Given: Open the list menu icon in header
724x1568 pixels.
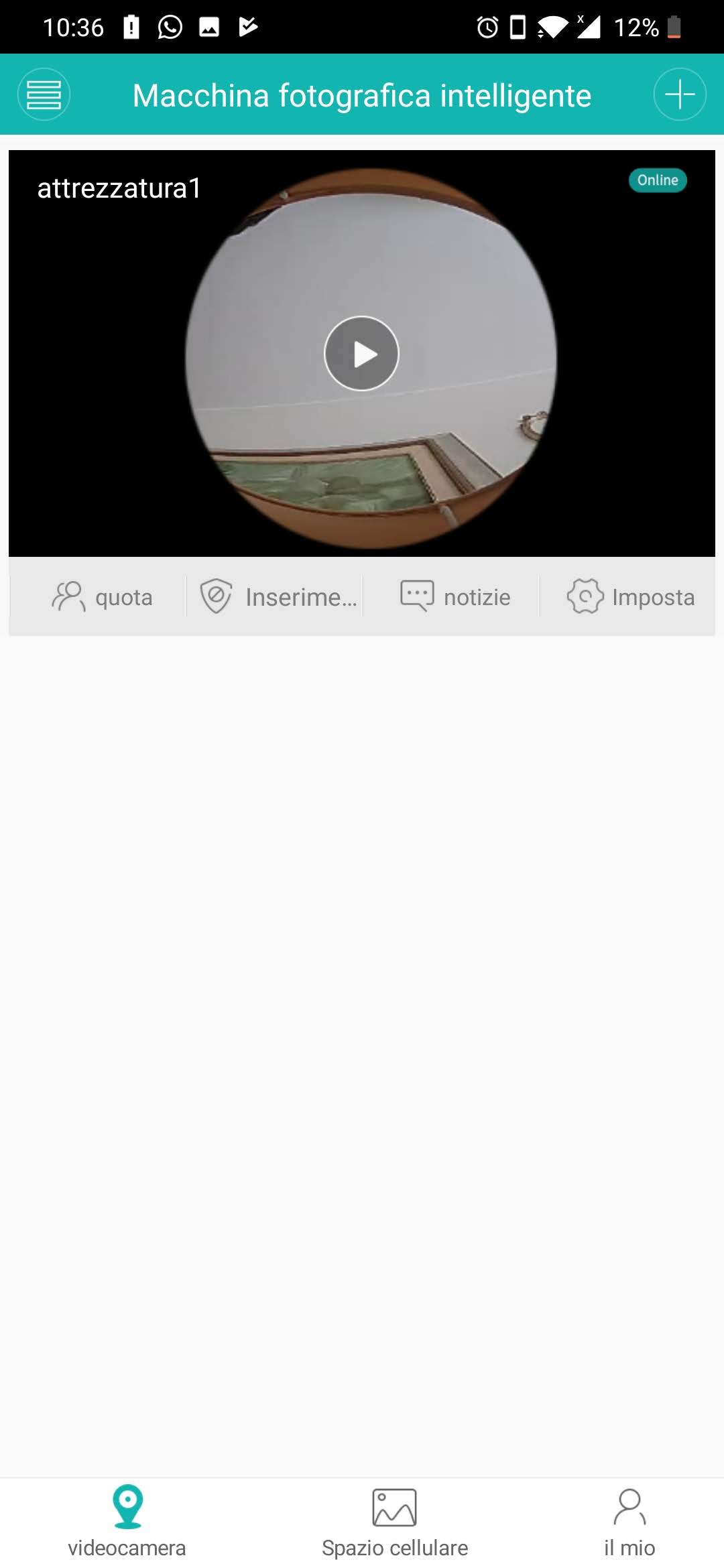Looking at the screenshot, I should pyautogui.click(x=44, y=94).
